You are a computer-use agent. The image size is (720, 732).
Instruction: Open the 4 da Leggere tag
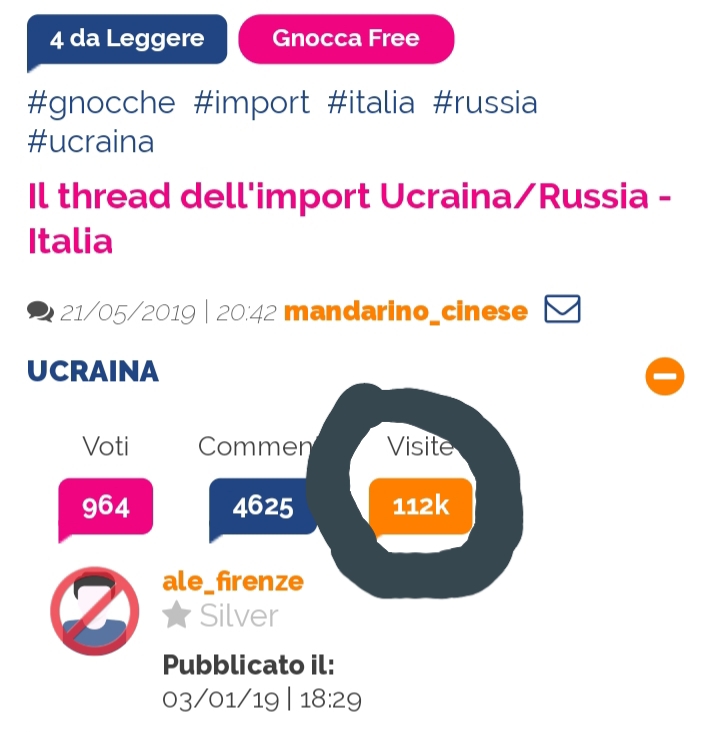click(127, 40)
